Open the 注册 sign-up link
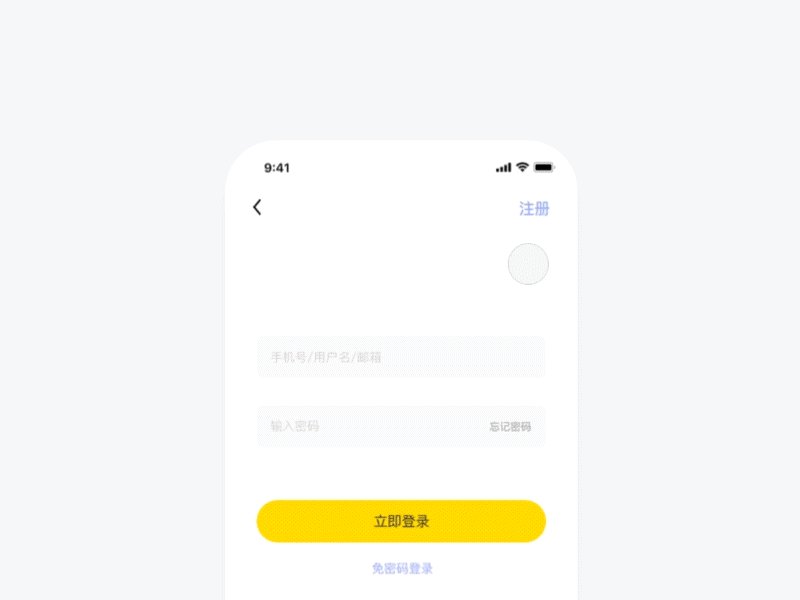 (x=534, y=208)
